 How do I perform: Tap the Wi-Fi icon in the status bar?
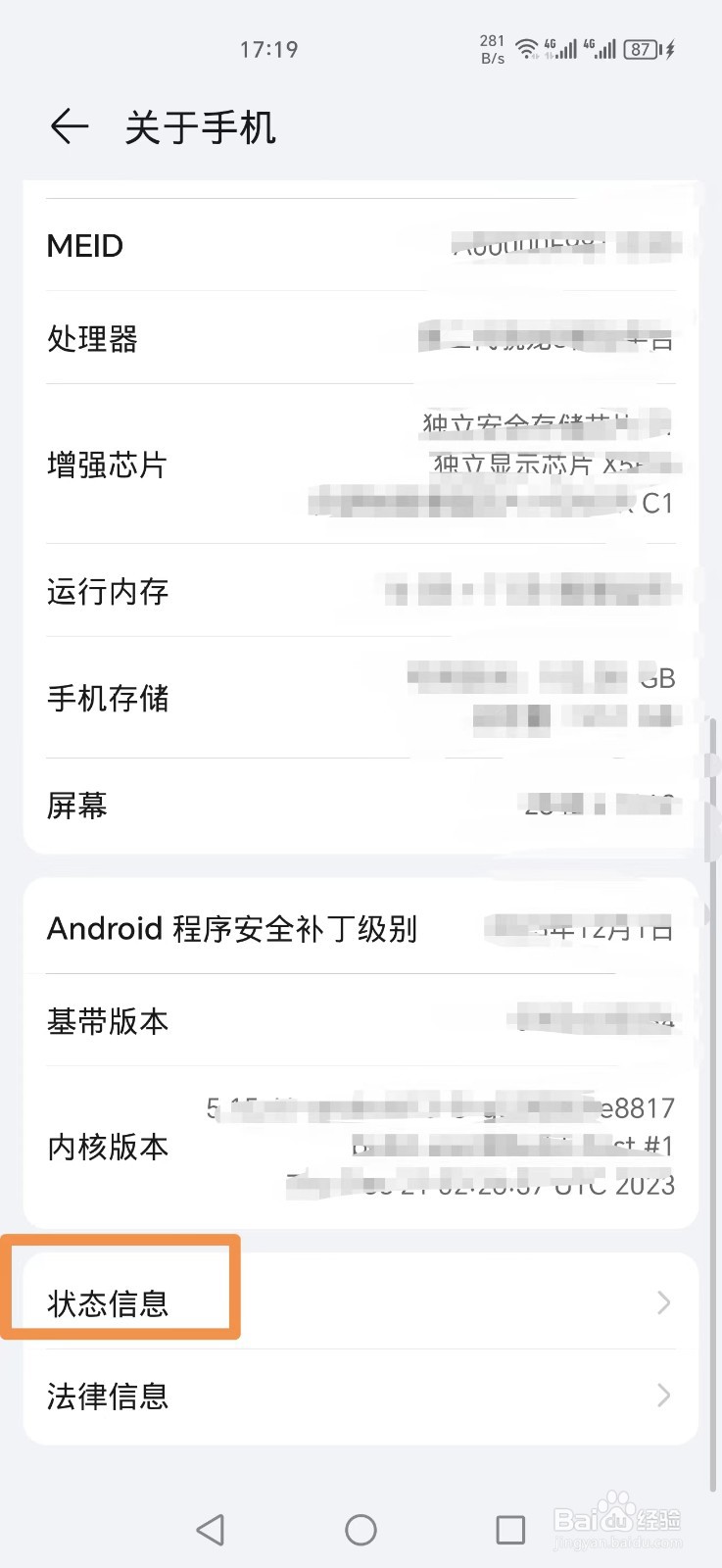click(526, 47)
